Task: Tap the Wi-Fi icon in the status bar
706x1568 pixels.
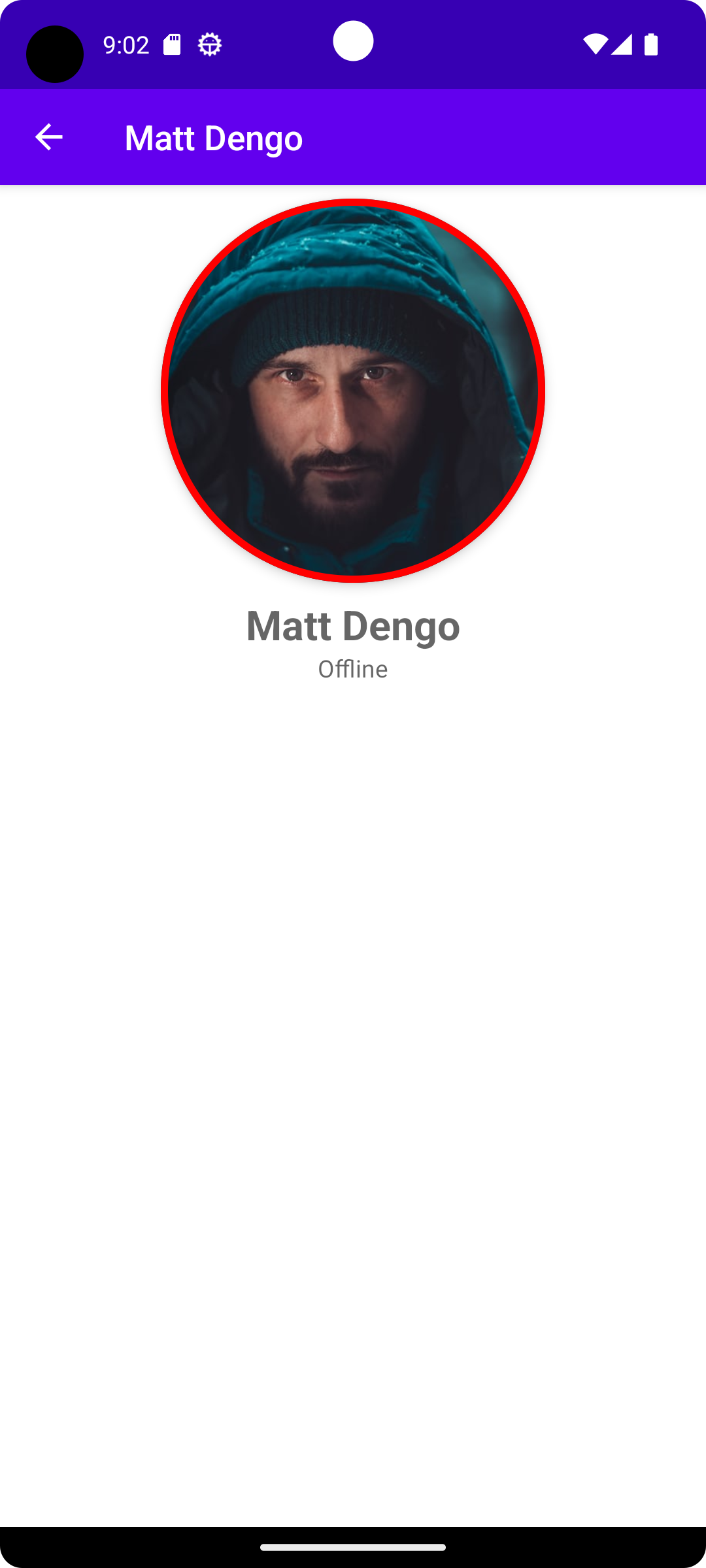Action: [x=596, y=44]
